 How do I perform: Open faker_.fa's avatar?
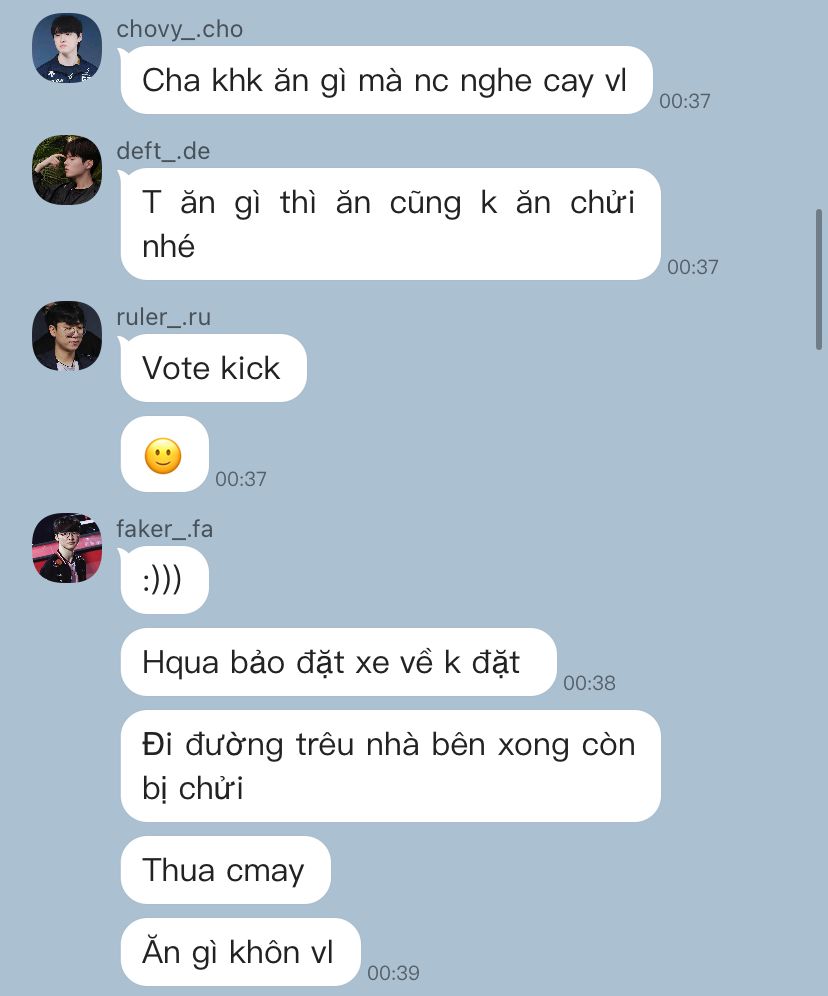(x=67, y=548)
